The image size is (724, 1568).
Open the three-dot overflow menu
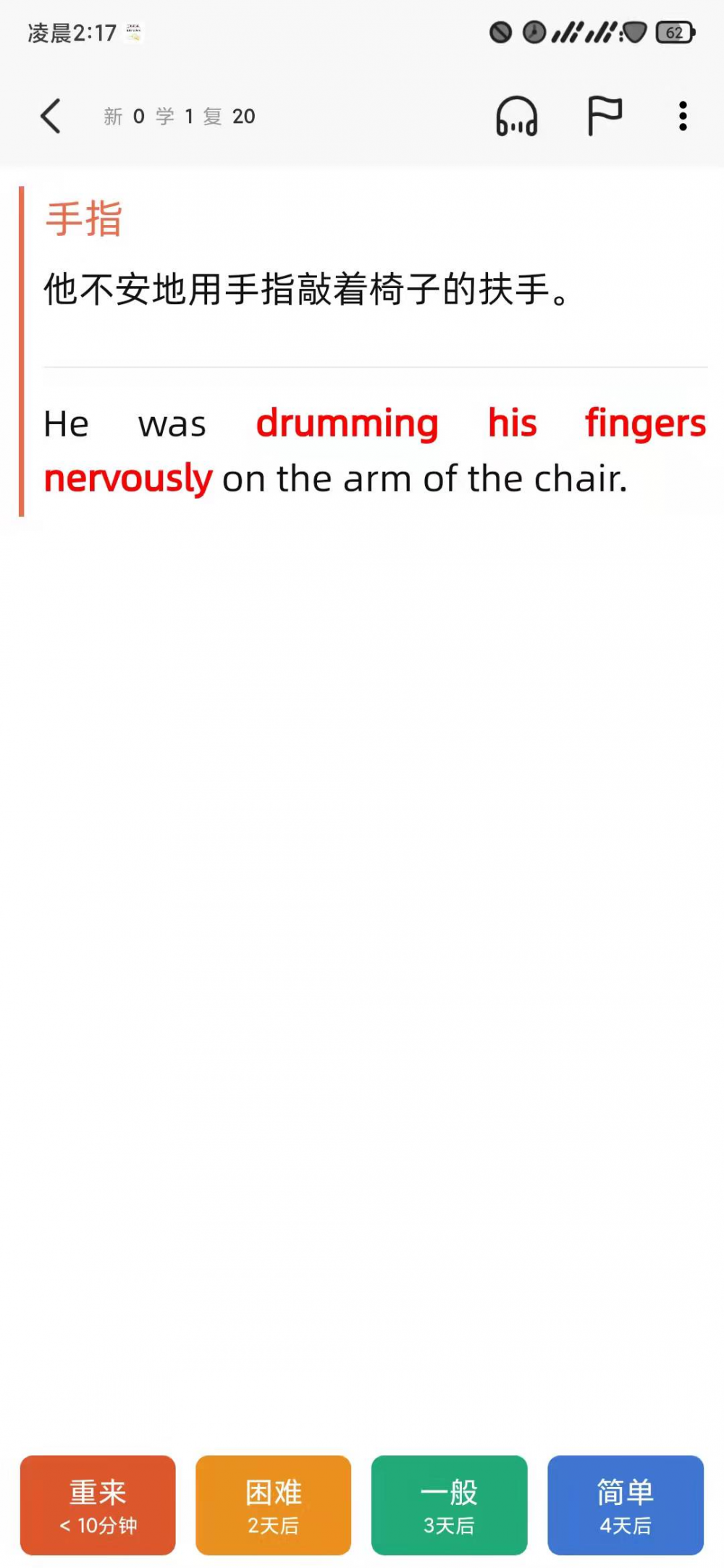(x=682, y=117)
